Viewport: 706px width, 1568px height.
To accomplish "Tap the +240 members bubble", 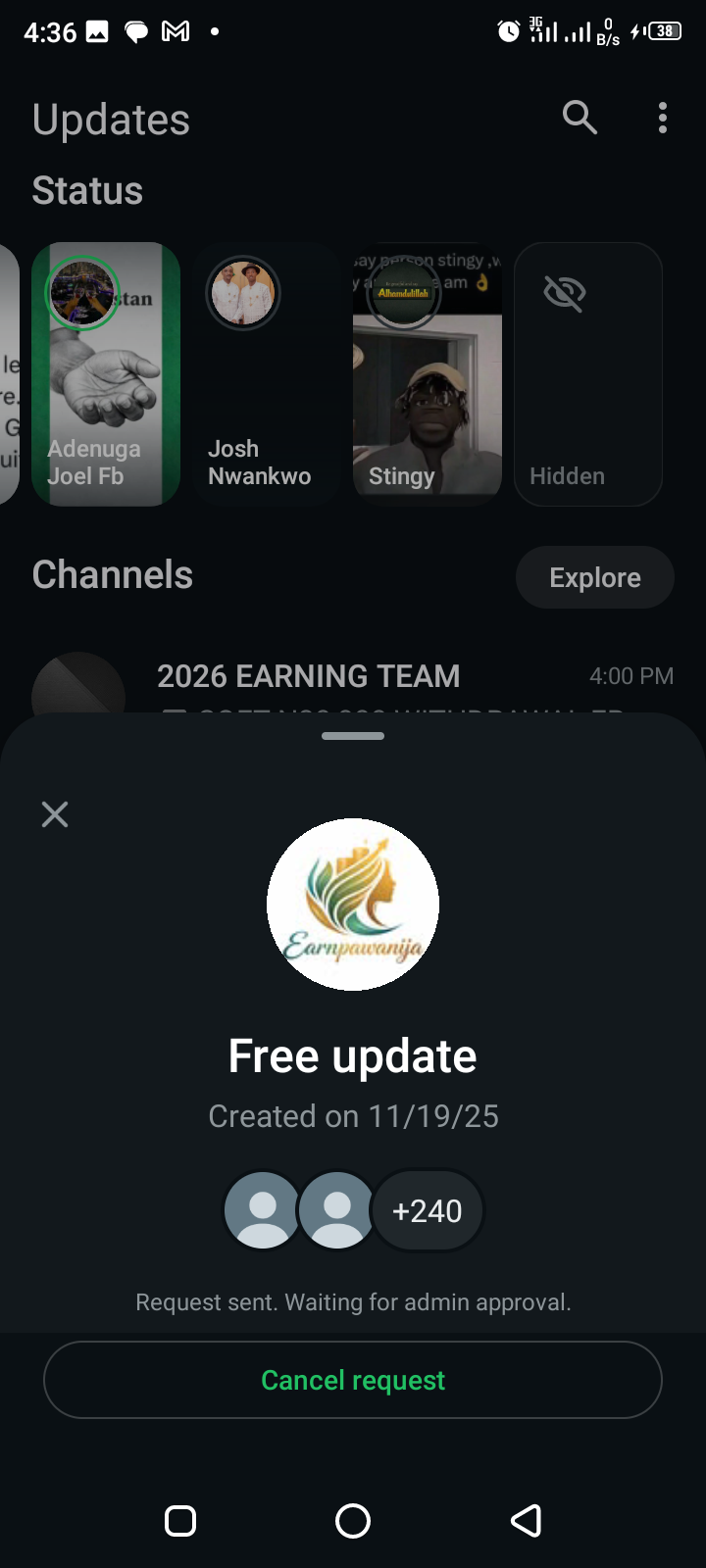I will [x=428, y=1211].
